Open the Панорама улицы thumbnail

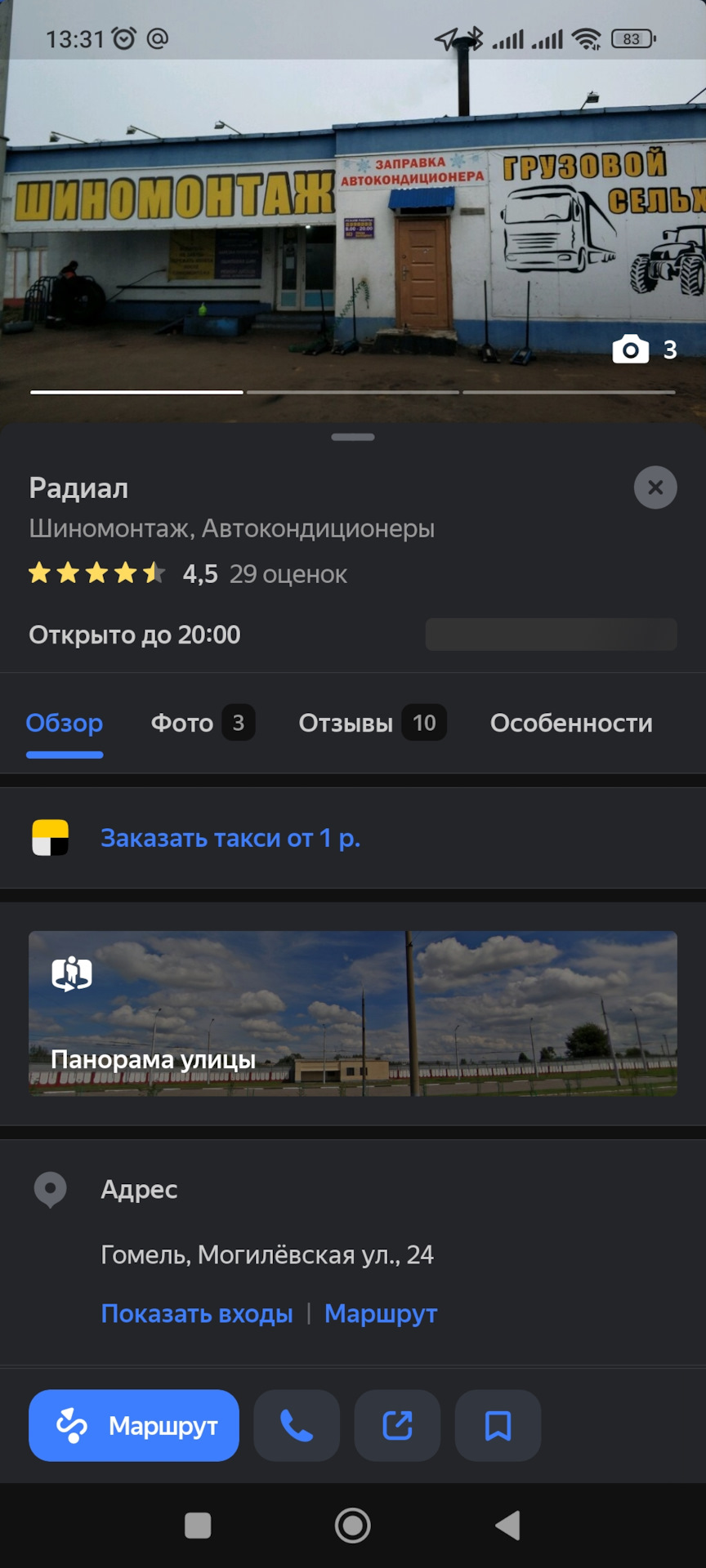353,1013
